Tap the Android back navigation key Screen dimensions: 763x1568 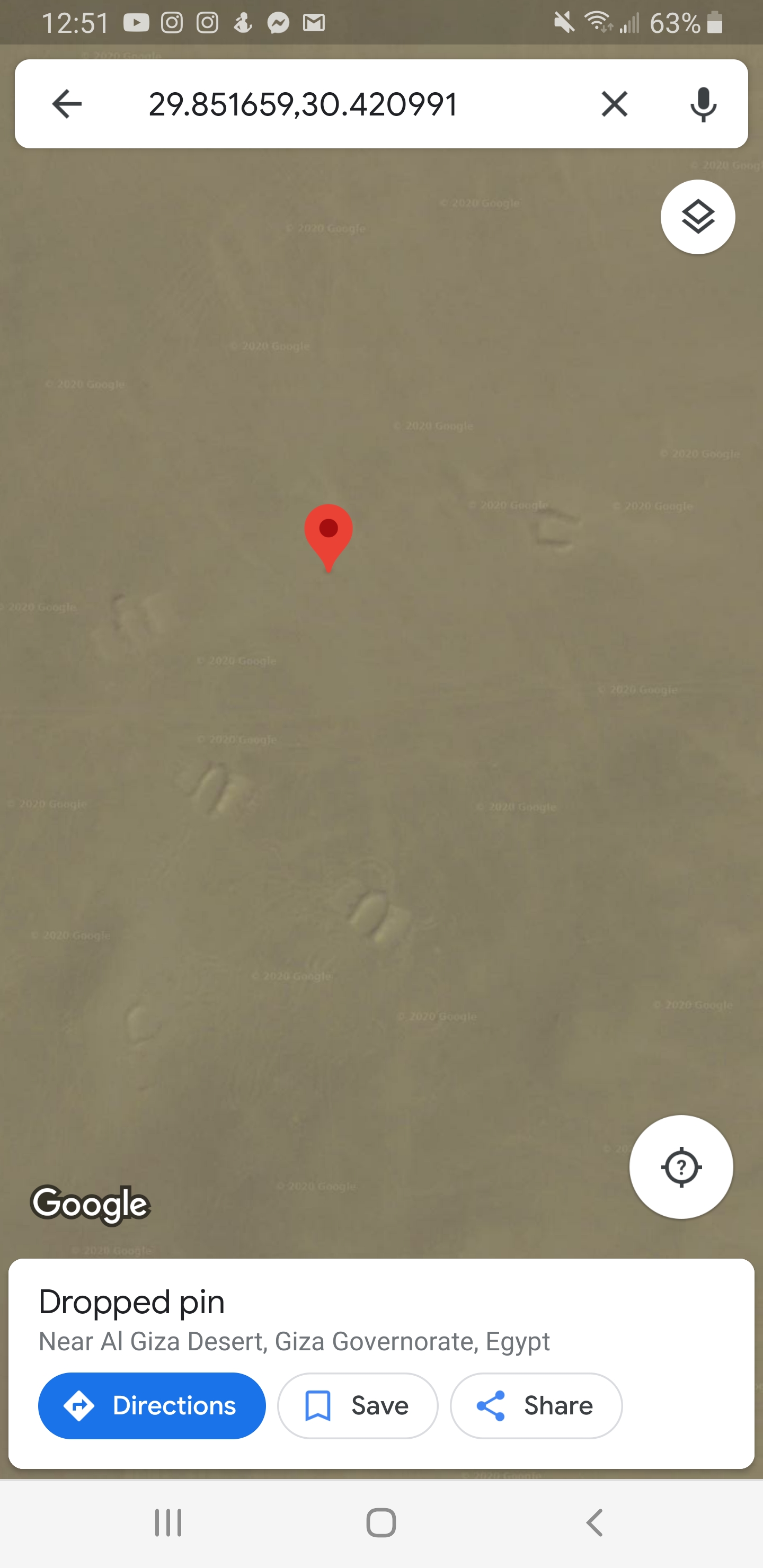coord(595,1524)
